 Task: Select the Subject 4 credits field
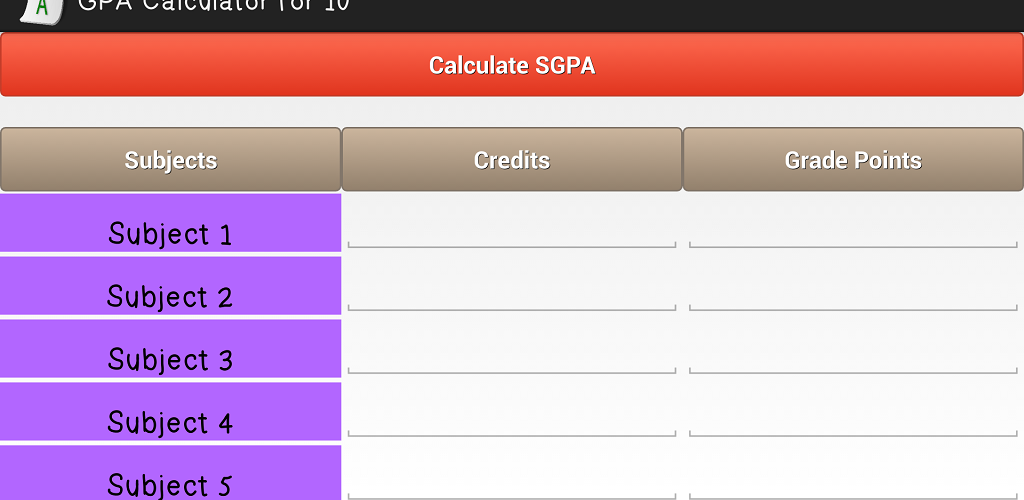pos(512,414)
